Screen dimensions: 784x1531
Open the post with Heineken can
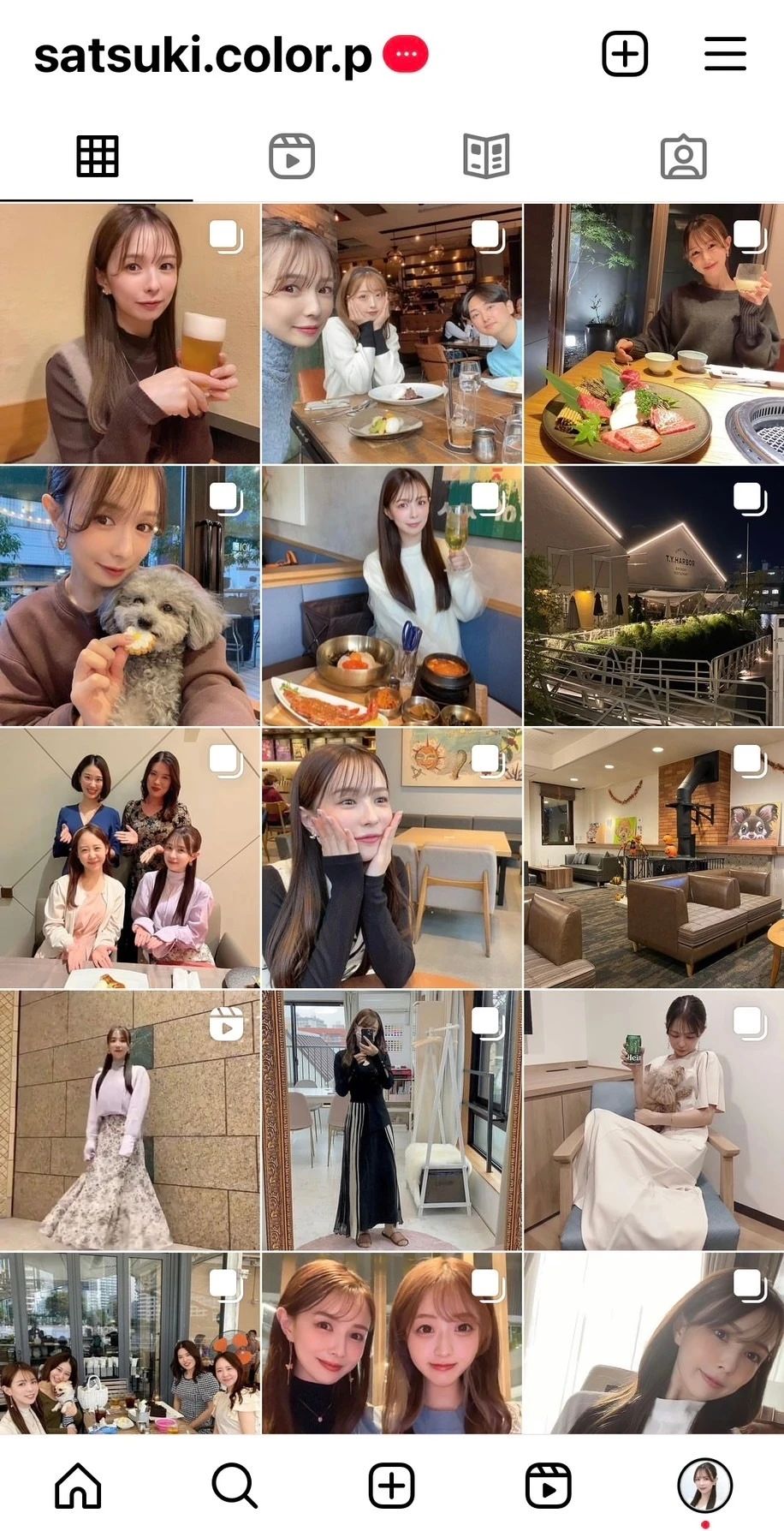pos(653,1120)
